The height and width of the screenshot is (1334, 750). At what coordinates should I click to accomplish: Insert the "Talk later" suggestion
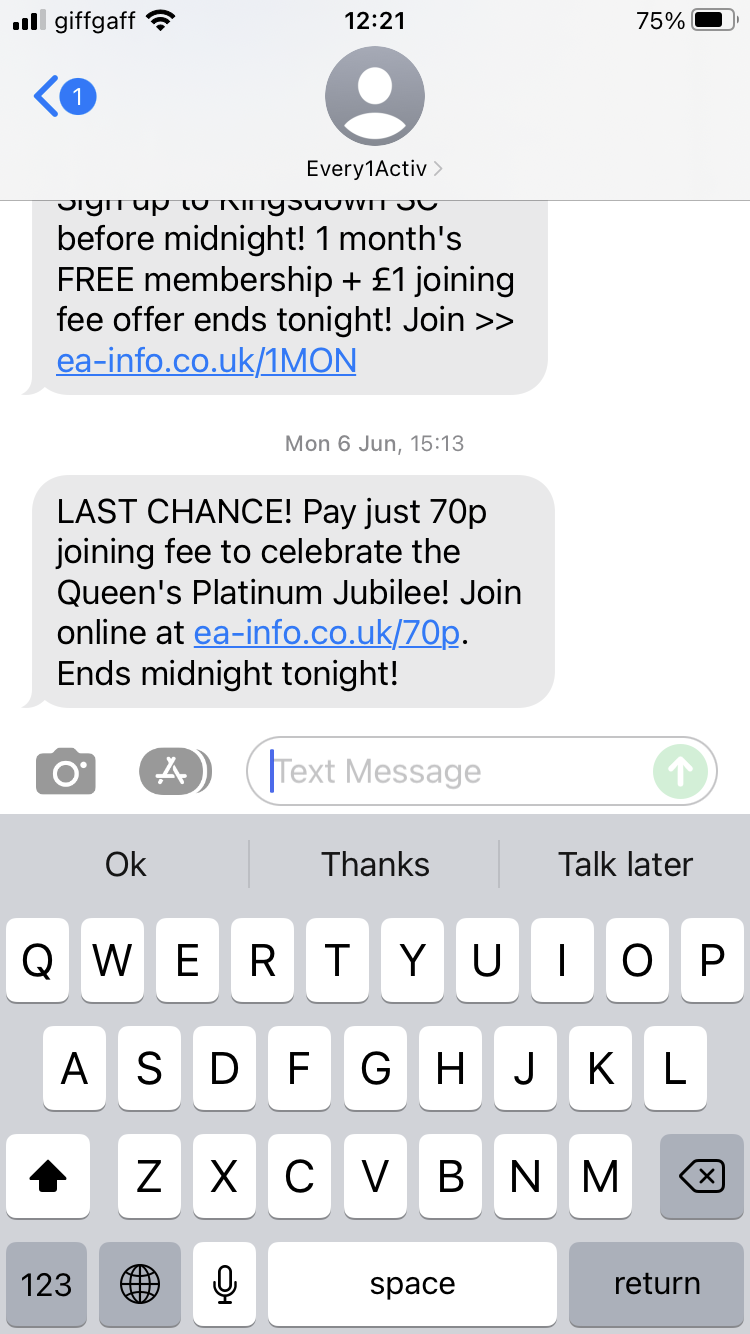[625, 864]
